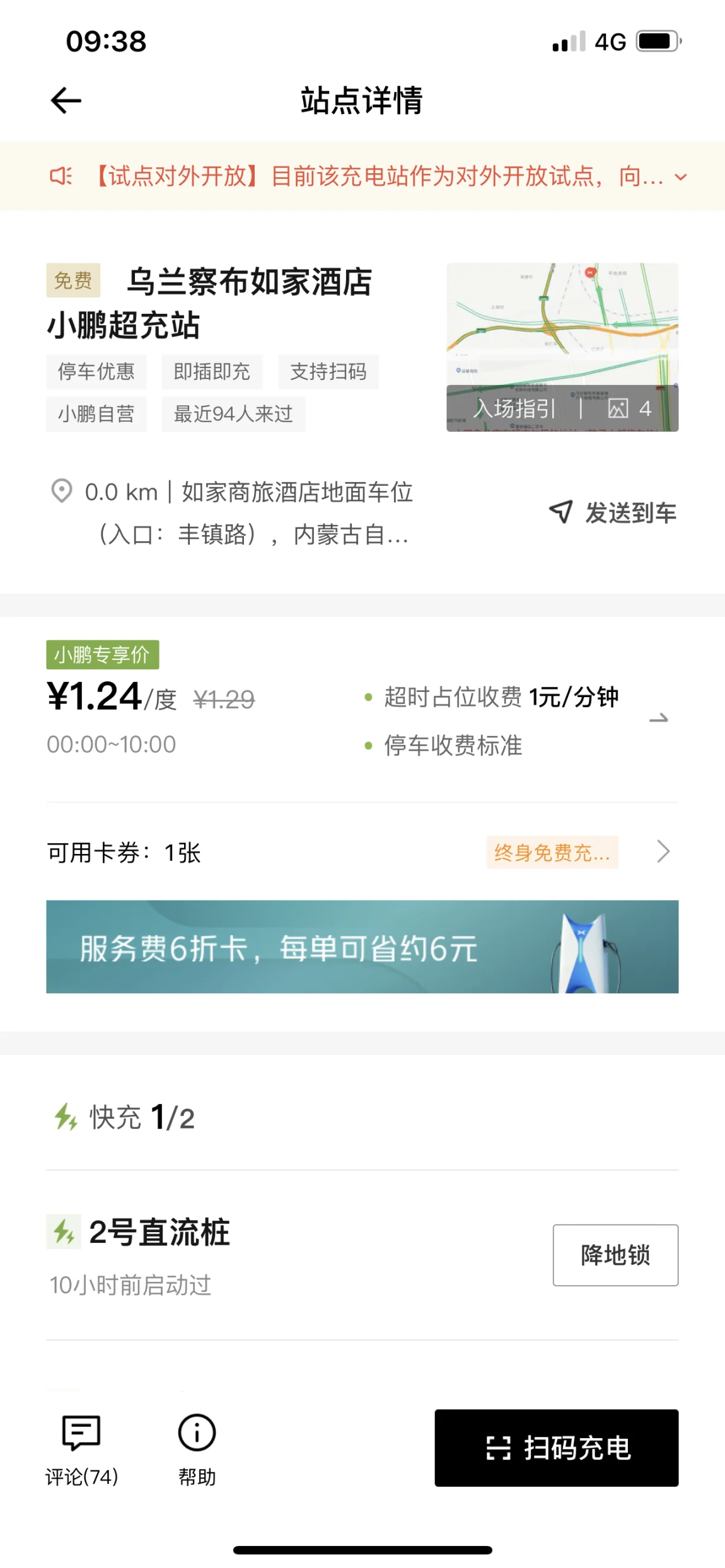725x1568 pixels.
Task: Open the 服务费6折卡 promotional banner
Action: [x=362, y=947]
